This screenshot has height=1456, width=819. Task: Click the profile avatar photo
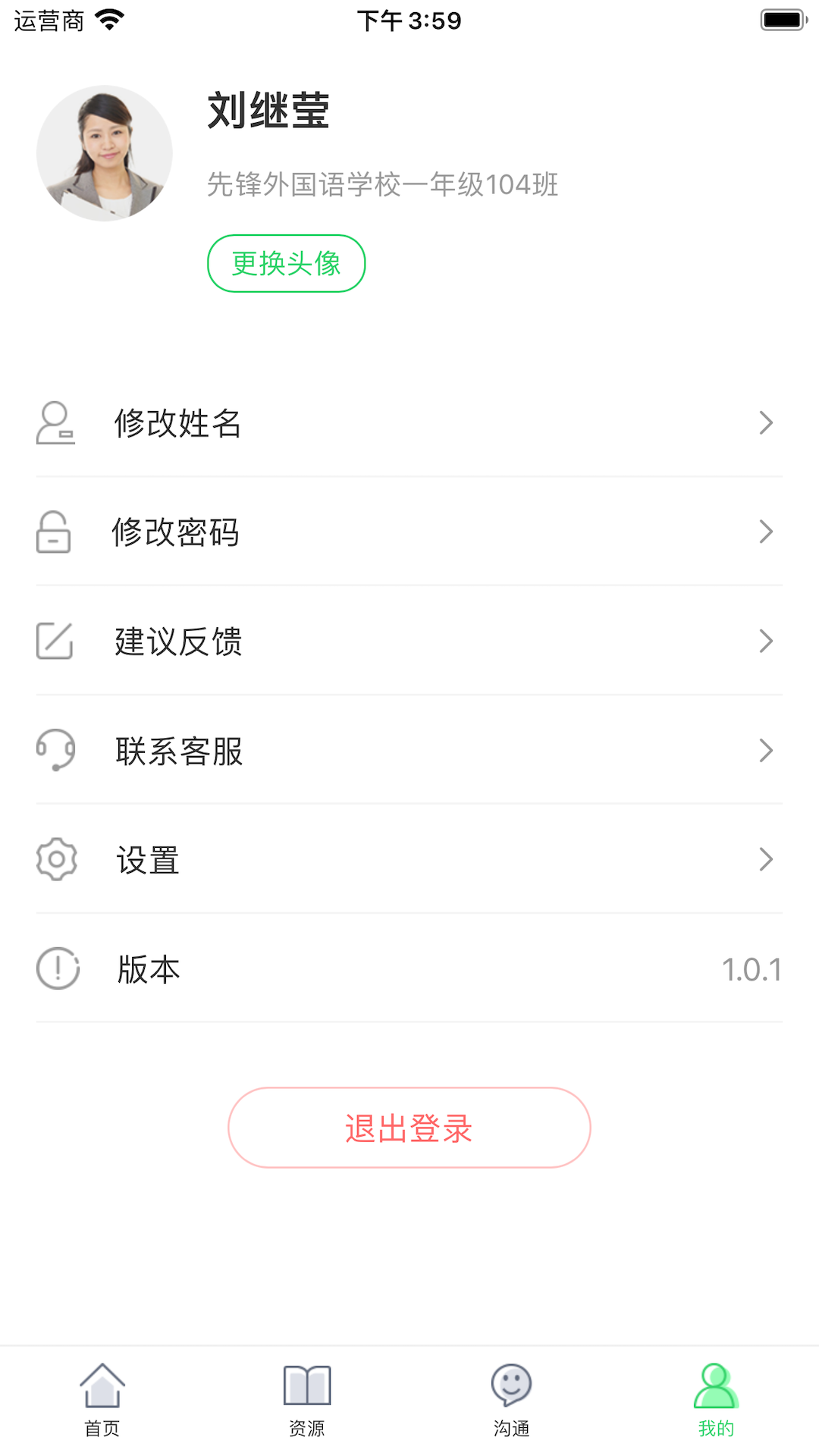coord(106,152)
